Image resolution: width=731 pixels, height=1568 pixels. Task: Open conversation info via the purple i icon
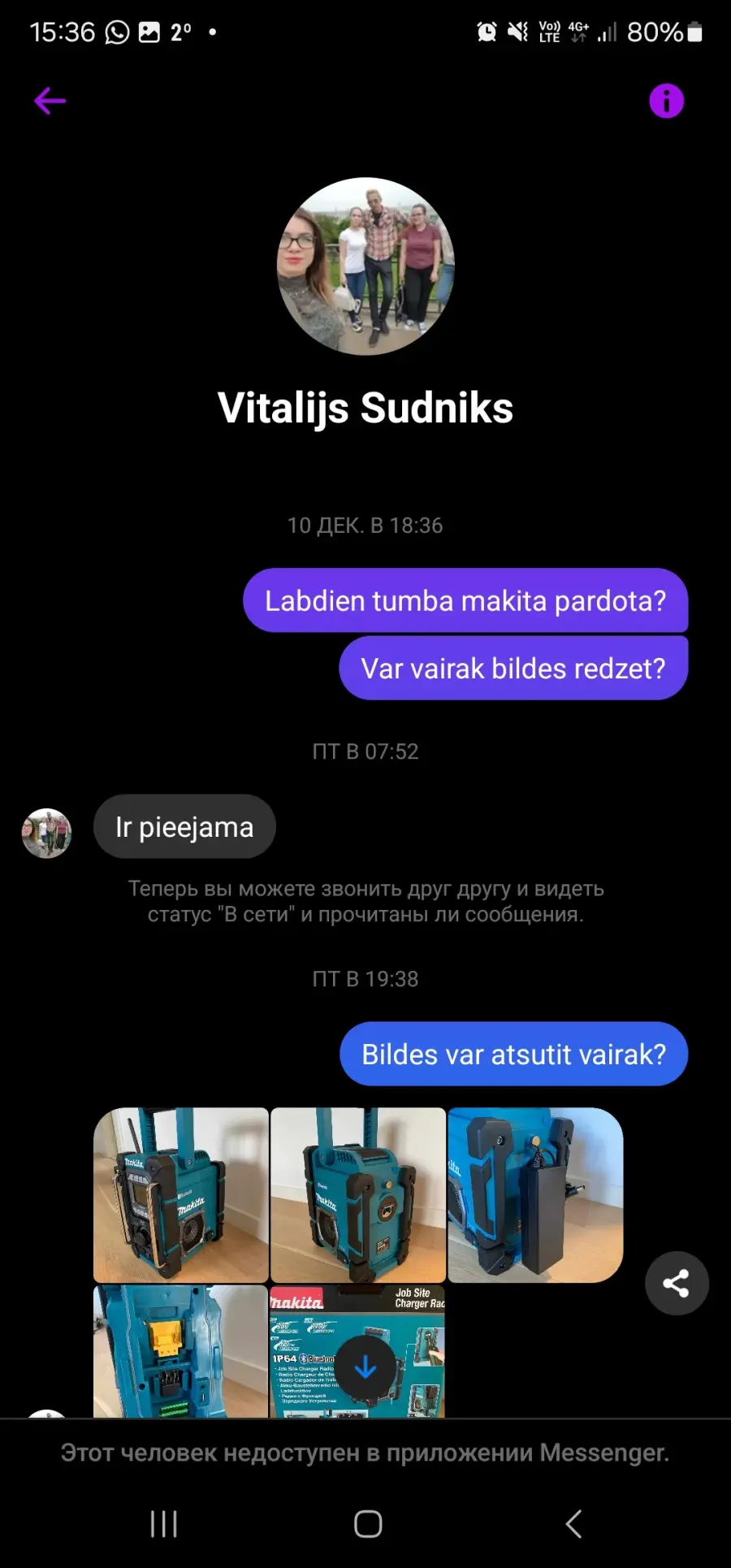pos(666,102)
